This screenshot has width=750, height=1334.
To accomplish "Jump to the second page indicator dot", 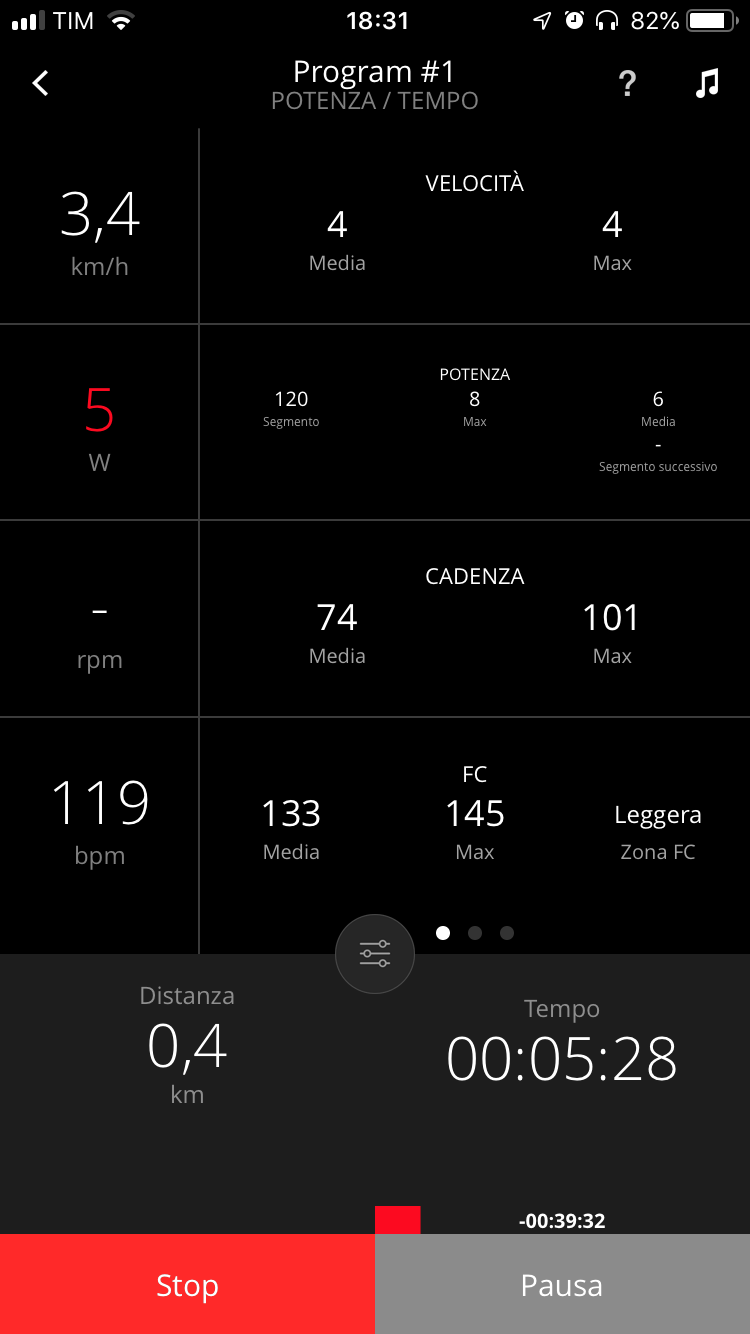I will click(x=475, y=933).
